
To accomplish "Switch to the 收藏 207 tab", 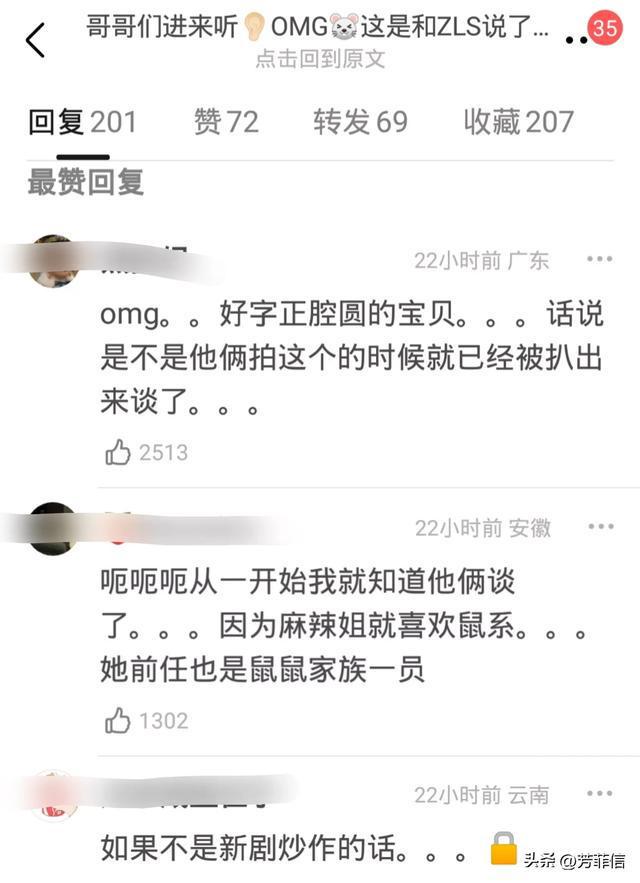I will [x=518, y=122].
